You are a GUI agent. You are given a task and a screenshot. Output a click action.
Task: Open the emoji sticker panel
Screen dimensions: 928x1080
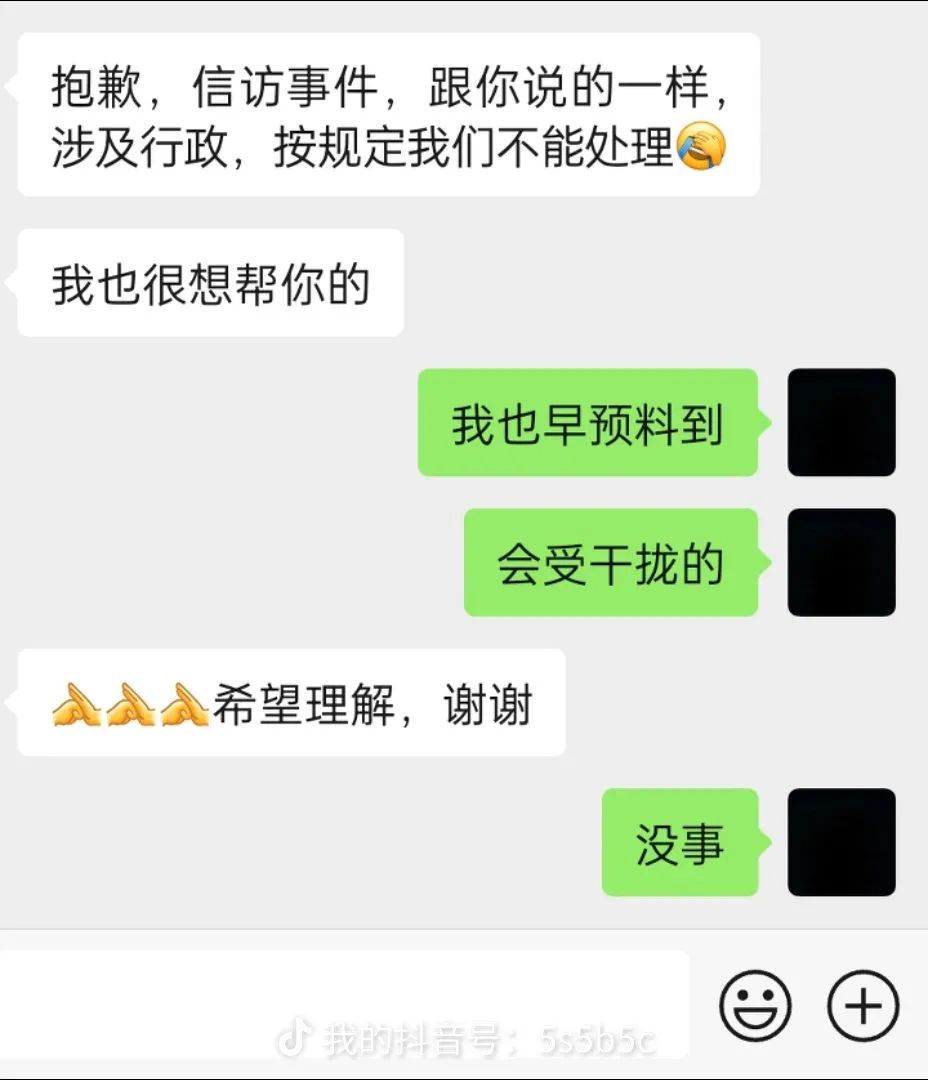pos(755,1006)
